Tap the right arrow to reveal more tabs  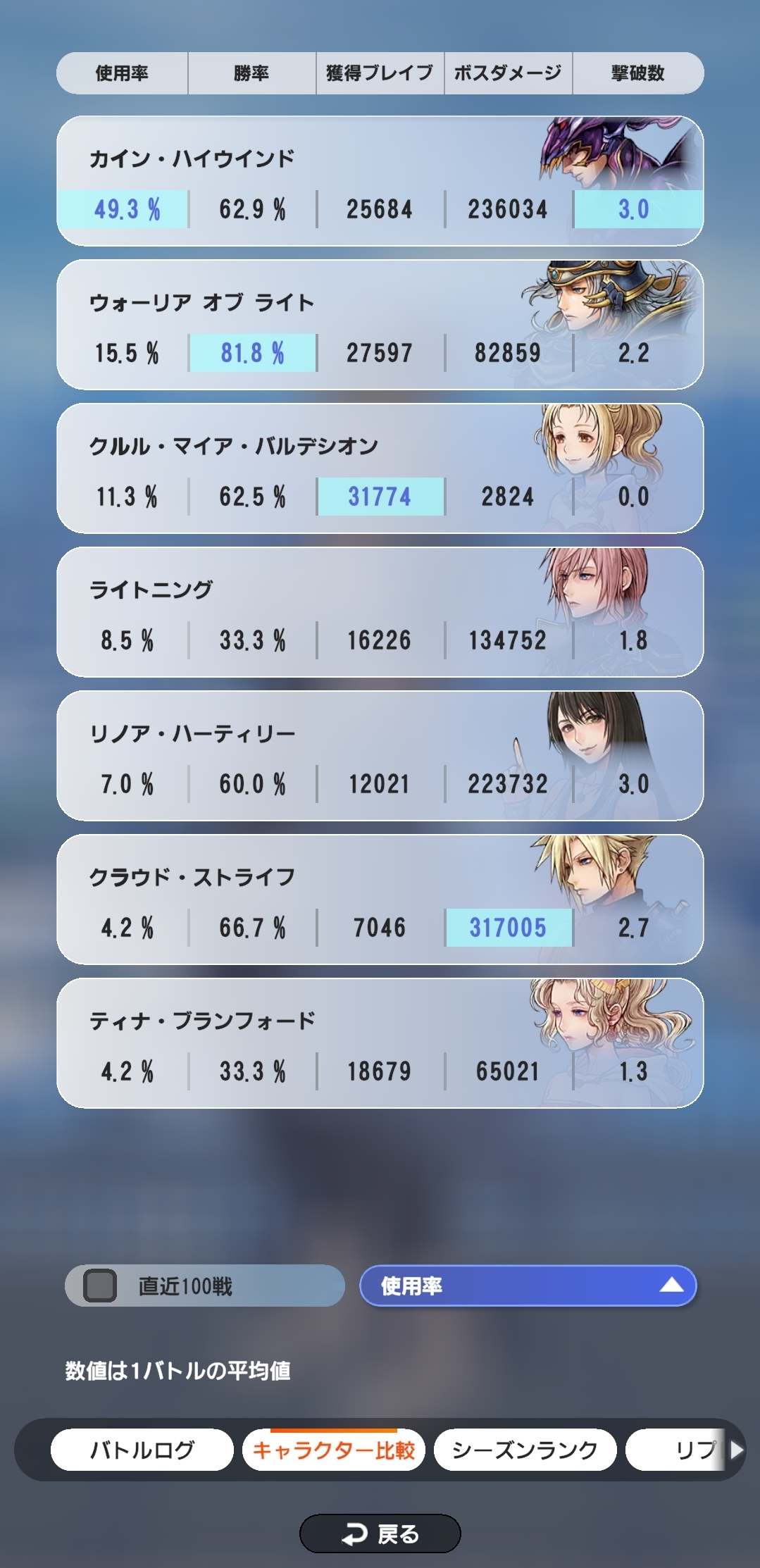(737, 1450)
